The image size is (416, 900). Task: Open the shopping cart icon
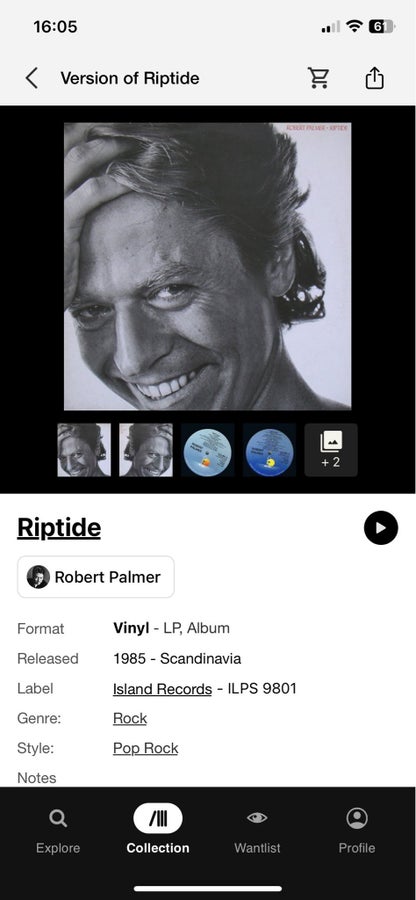click(318, 78)
